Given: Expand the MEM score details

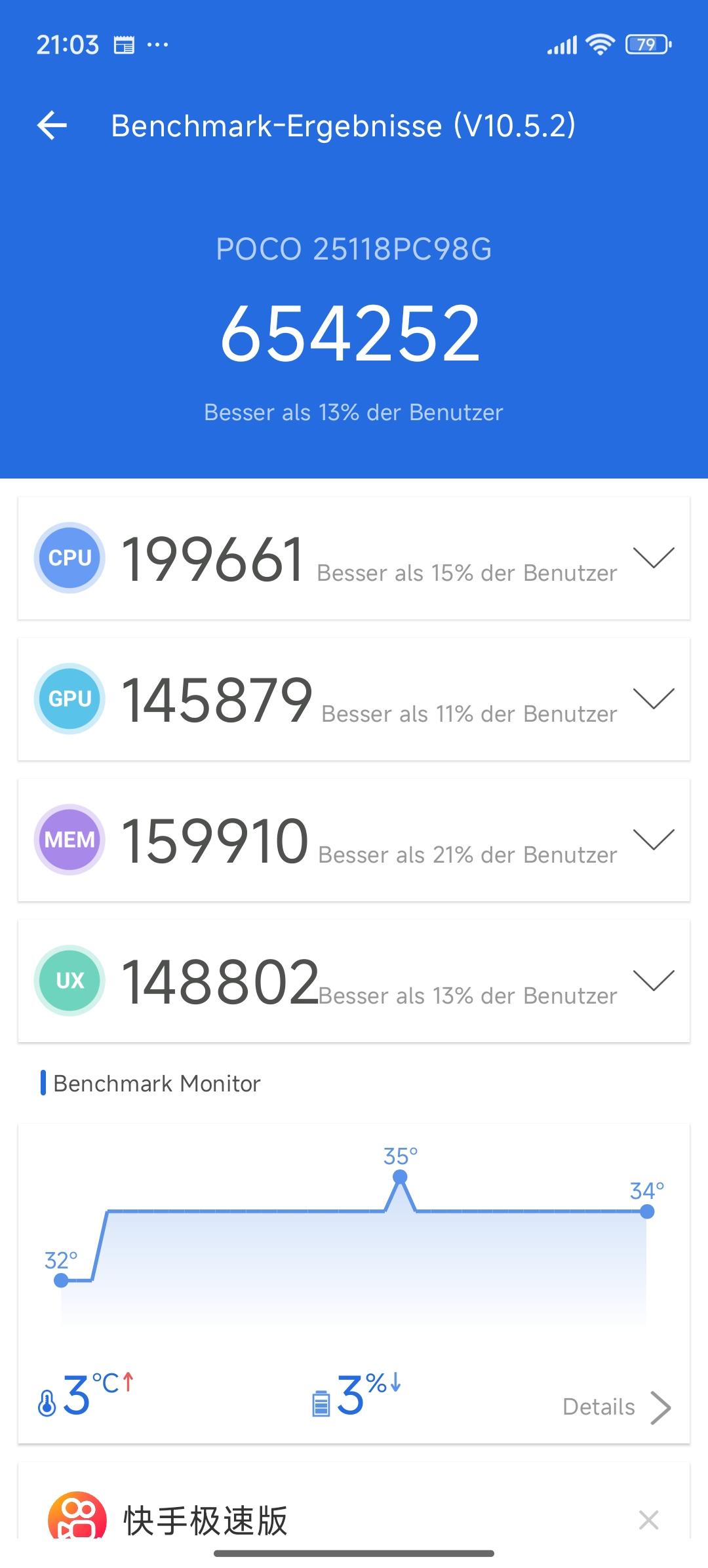Looking at the screenshot, I should [x=654, y=840].
